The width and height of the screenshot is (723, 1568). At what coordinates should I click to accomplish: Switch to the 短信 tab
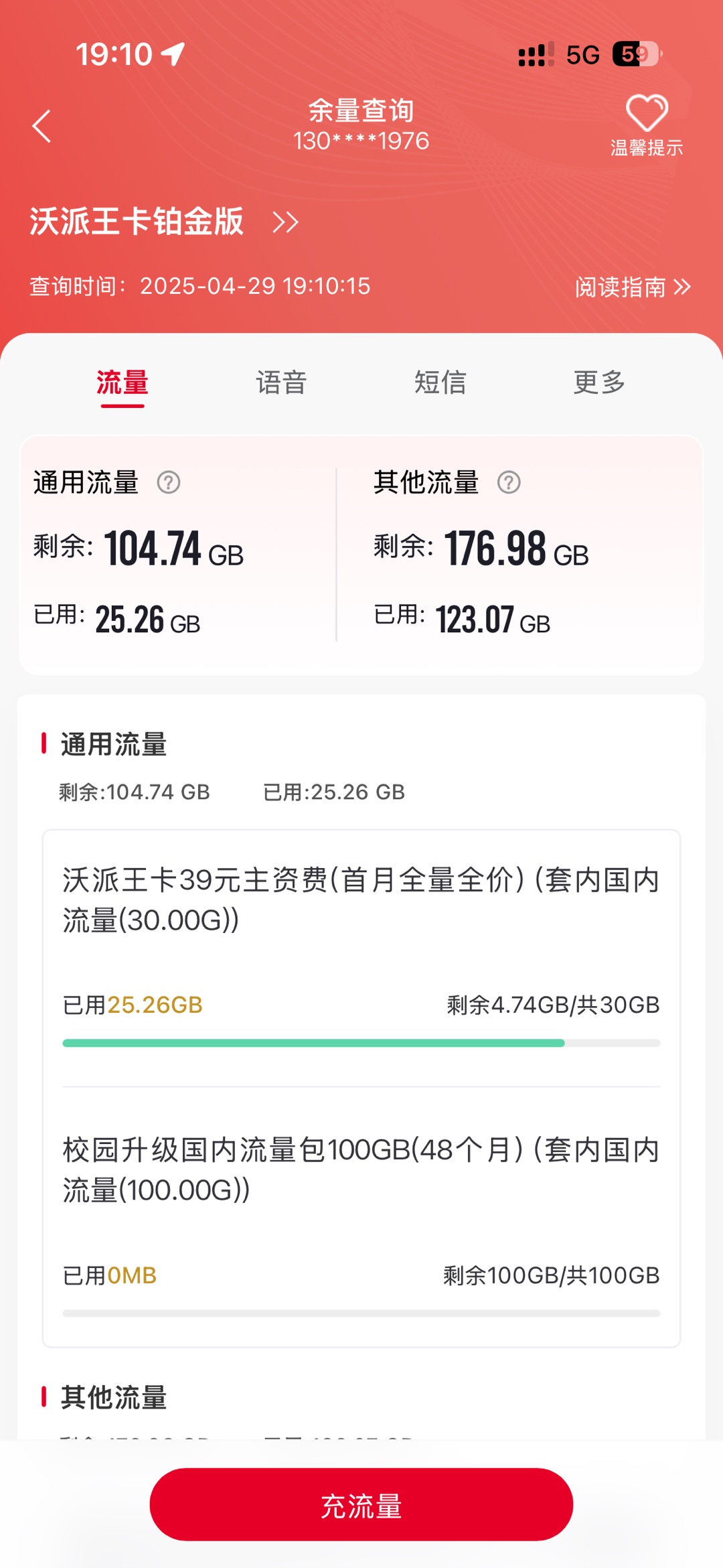[440, 383]
